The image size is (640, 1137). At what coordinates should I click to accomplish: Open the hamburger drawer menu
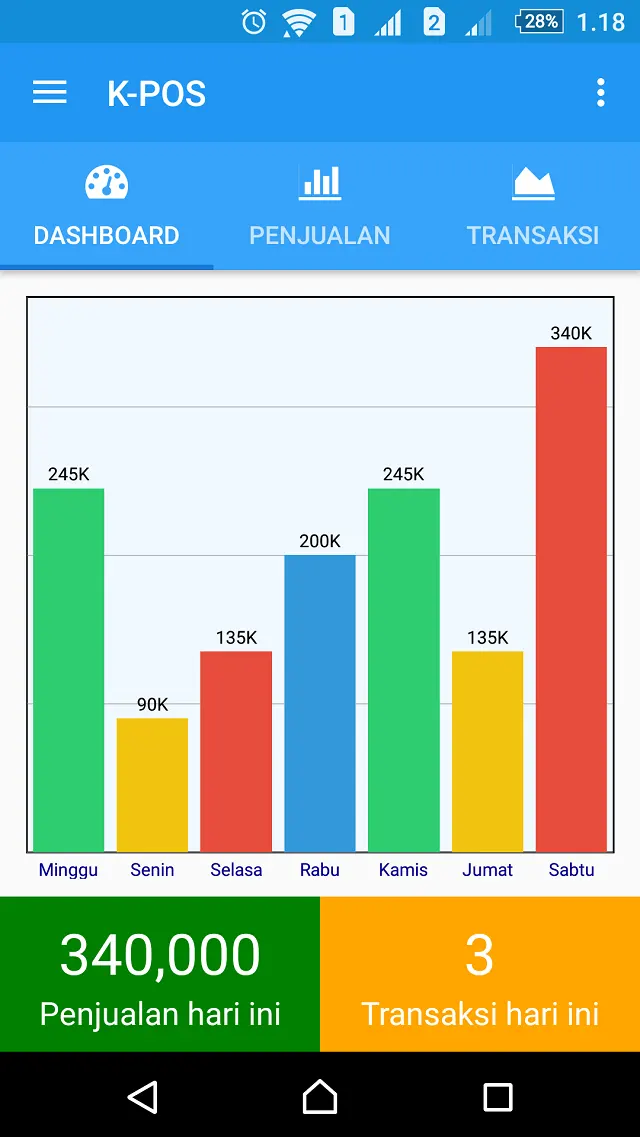[x=49, y=93]
